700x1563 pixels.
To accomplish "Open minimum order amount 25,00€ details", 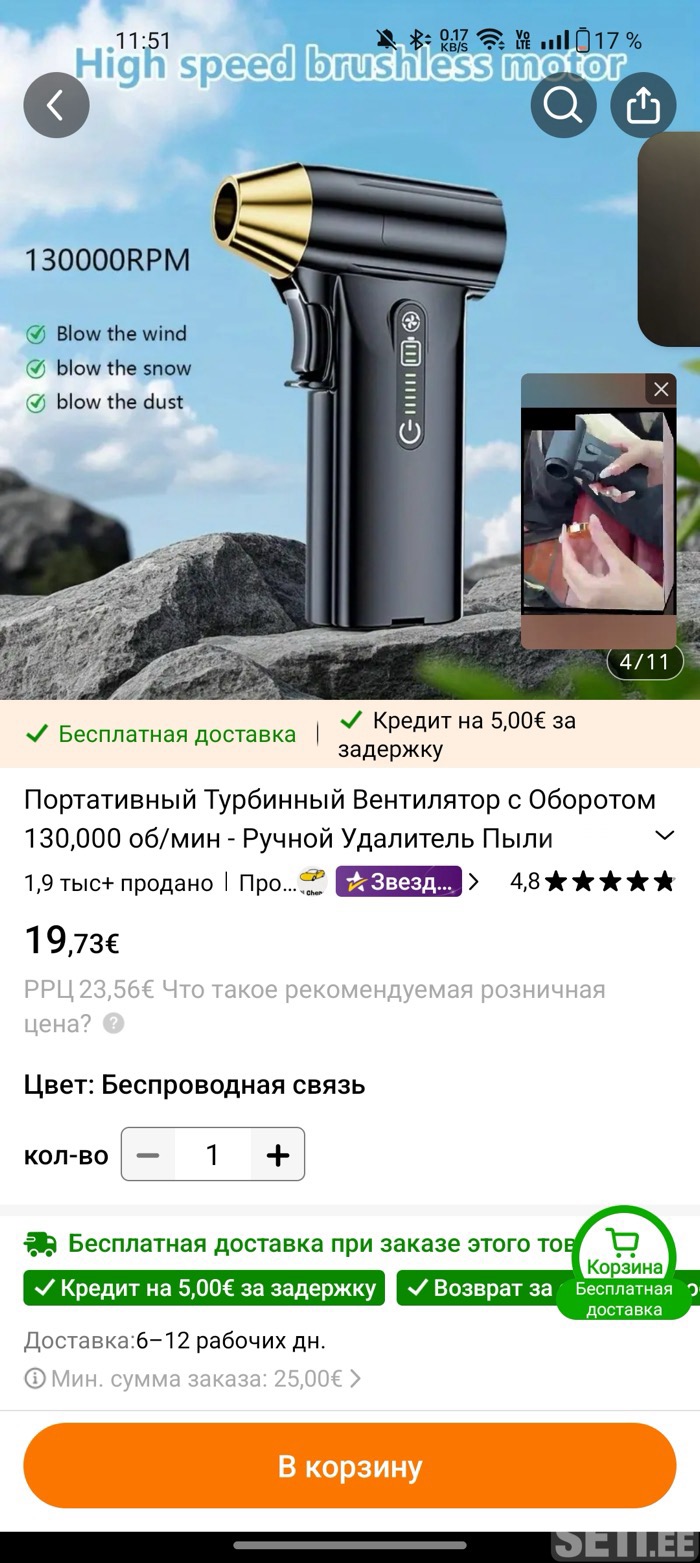I will point(194,1378).
